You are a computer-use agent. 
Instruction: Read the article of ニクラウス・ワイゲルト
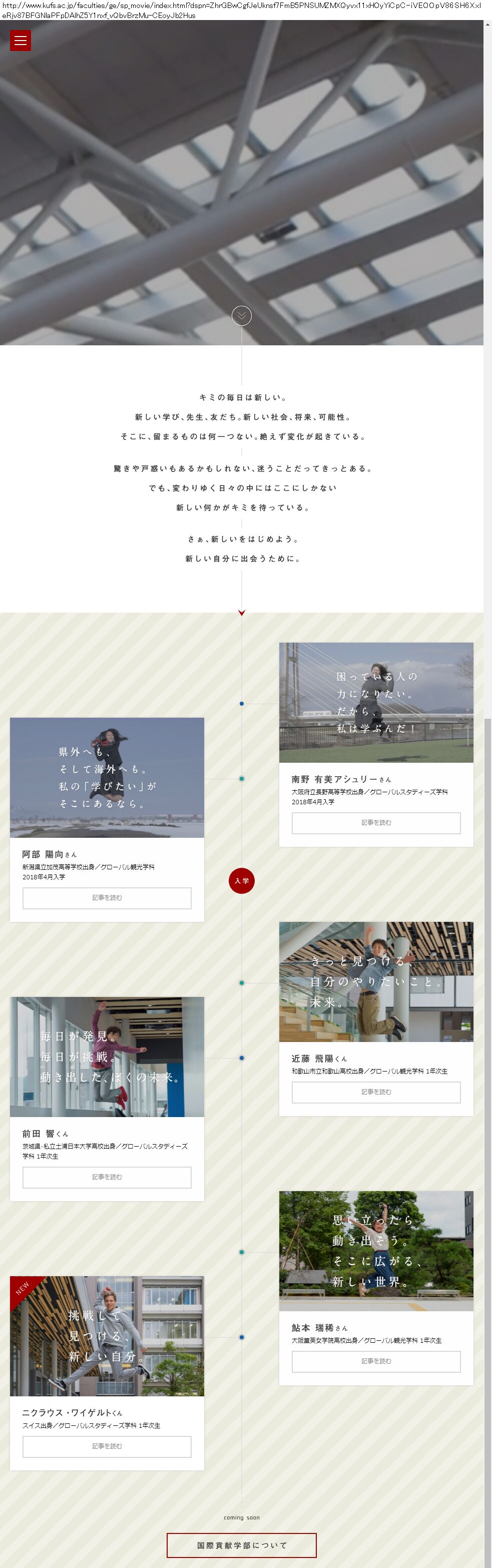click(107, 1447)
